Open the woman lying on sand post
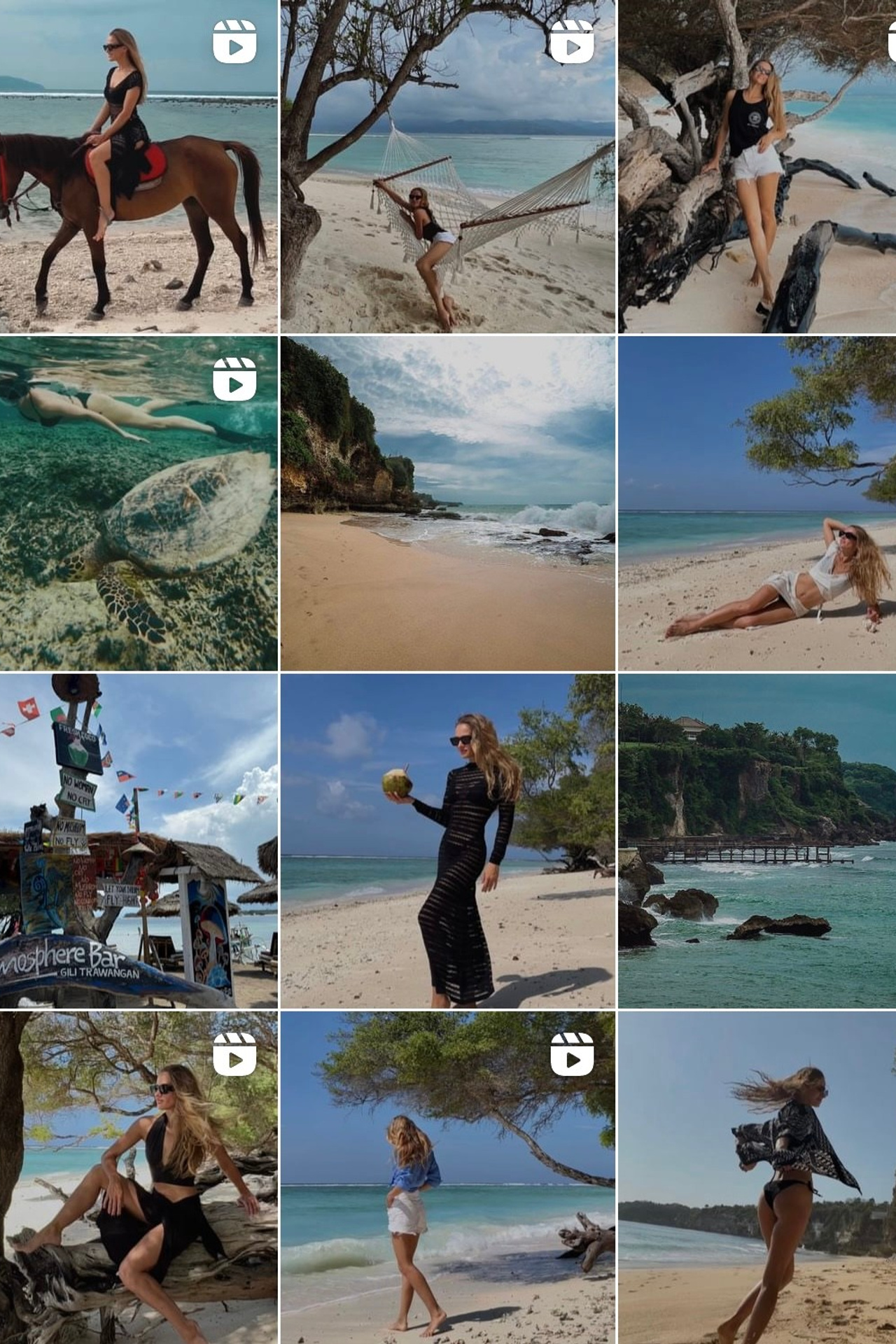896x1344 pixels. coord(757,504)
